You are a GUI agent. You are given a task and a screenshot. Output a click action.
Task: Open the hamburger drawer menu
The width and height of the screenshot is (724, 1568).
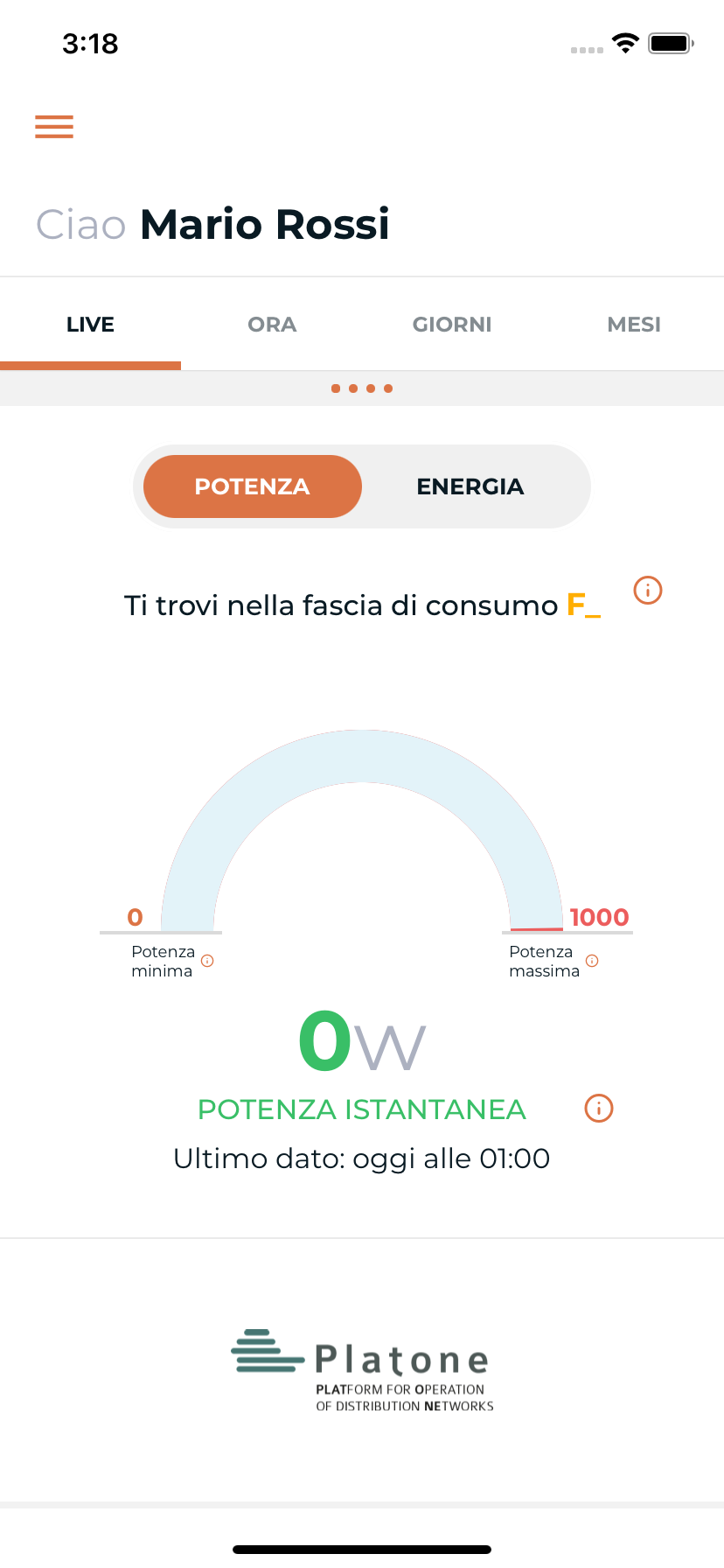54,127
